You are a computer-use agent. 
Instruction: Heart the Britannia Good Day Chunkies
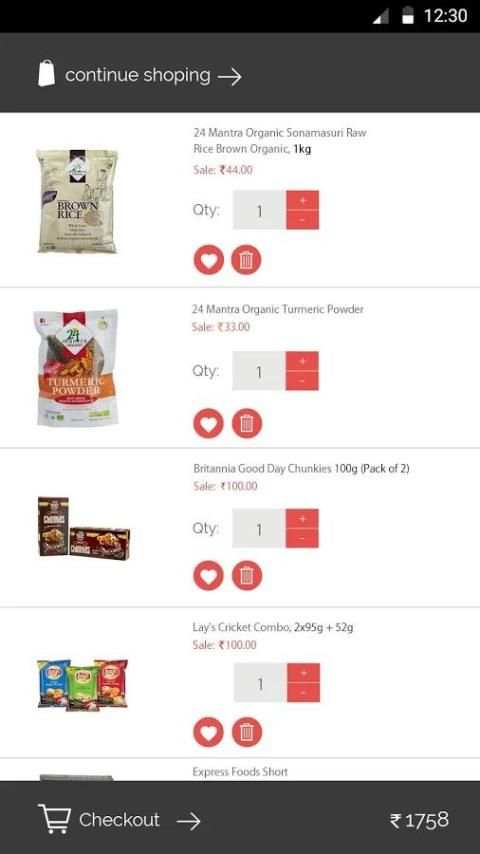tap(209, 576)
